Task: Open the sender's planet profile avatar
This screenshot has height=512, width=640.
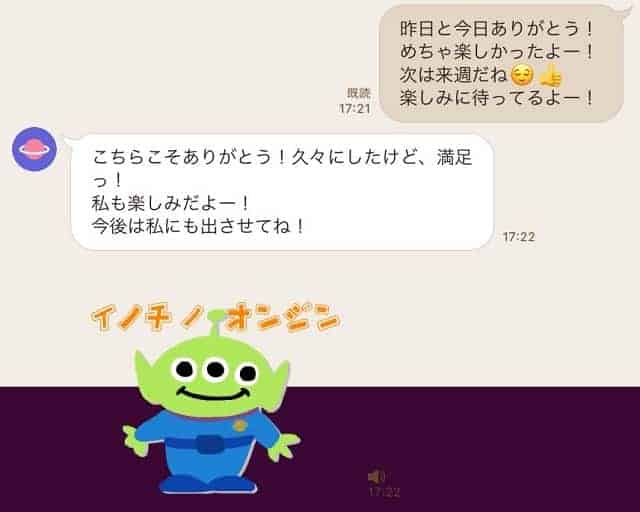Action: tap(33, 149)
